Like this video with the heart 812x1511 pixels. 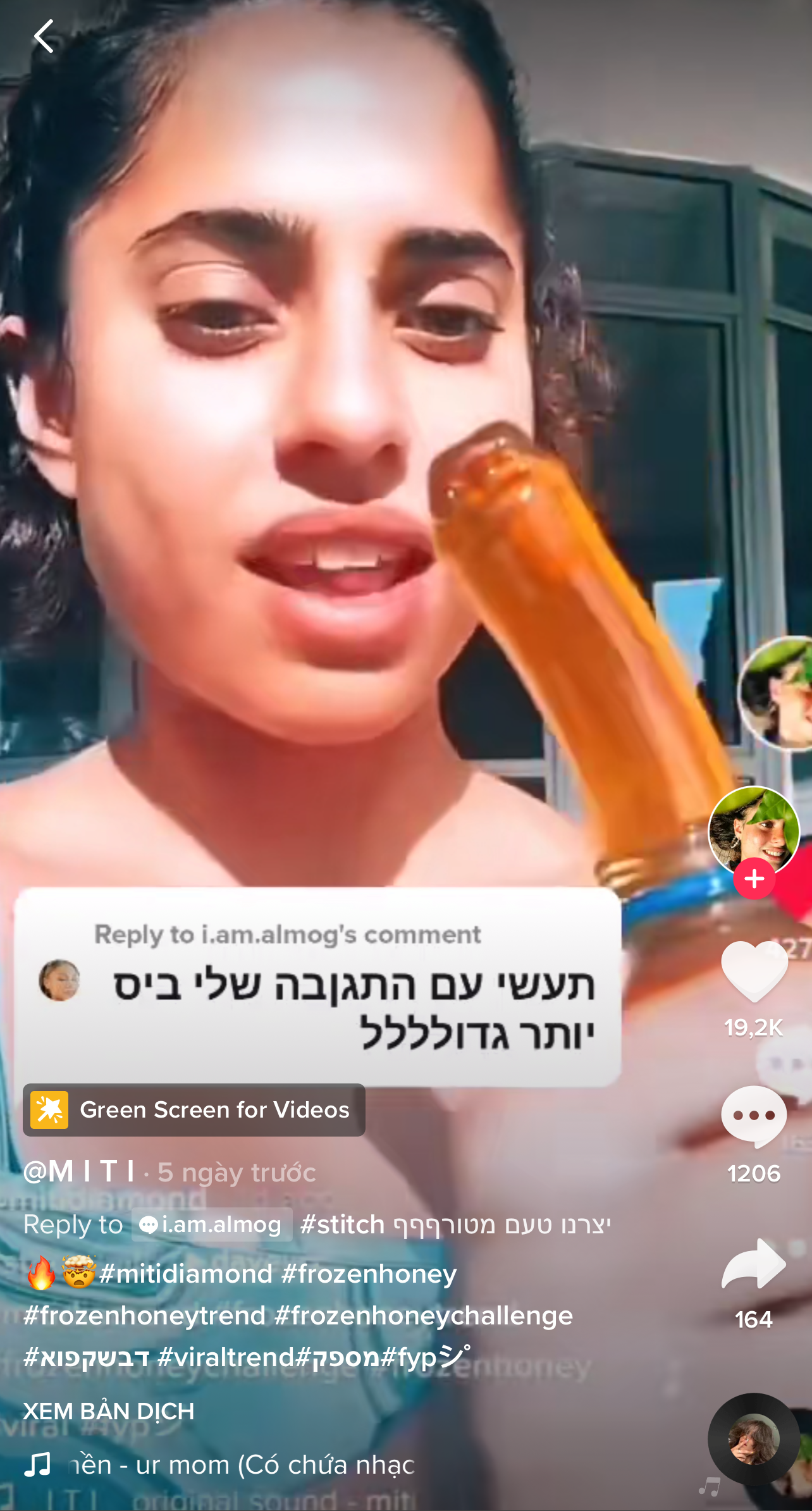pyautogui.click(x=754, y=971)
